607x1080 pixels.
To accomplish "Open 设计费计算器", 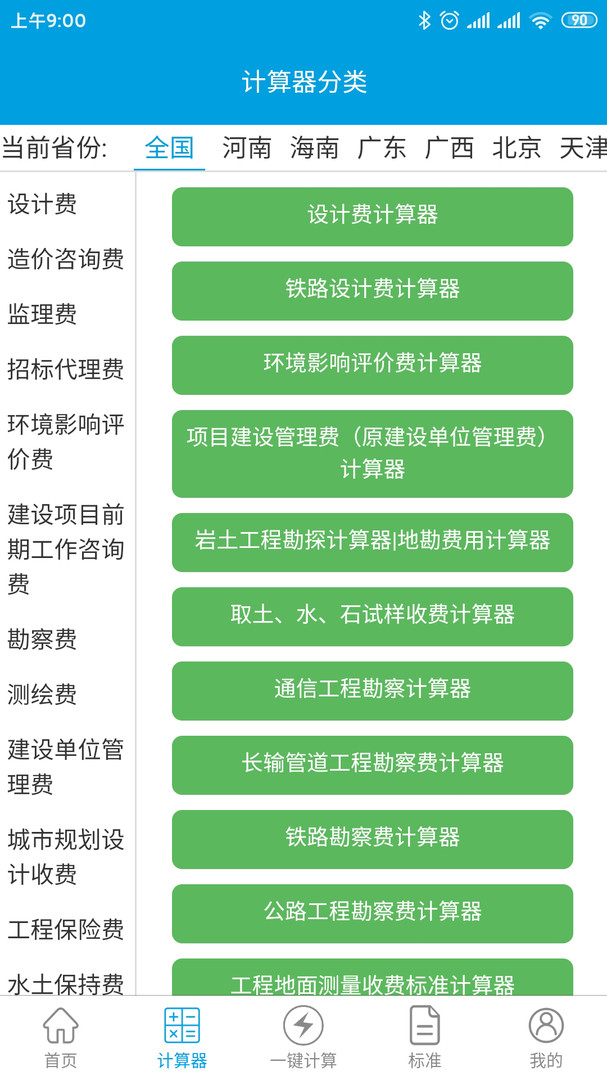I will pyautogui.click(x=372, y=215).
